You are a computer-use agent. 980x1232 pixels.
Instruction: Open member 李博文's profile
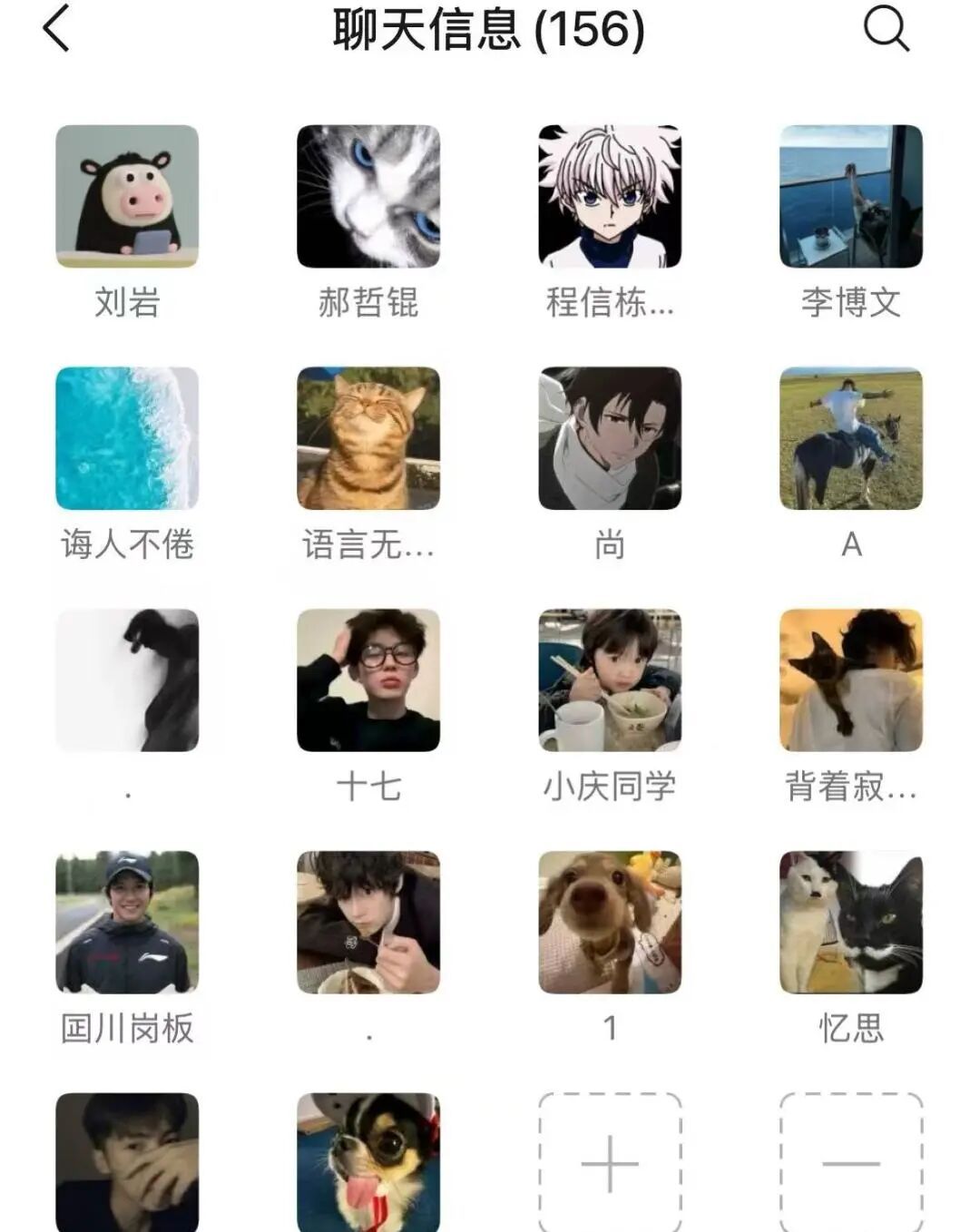[851, 197]
